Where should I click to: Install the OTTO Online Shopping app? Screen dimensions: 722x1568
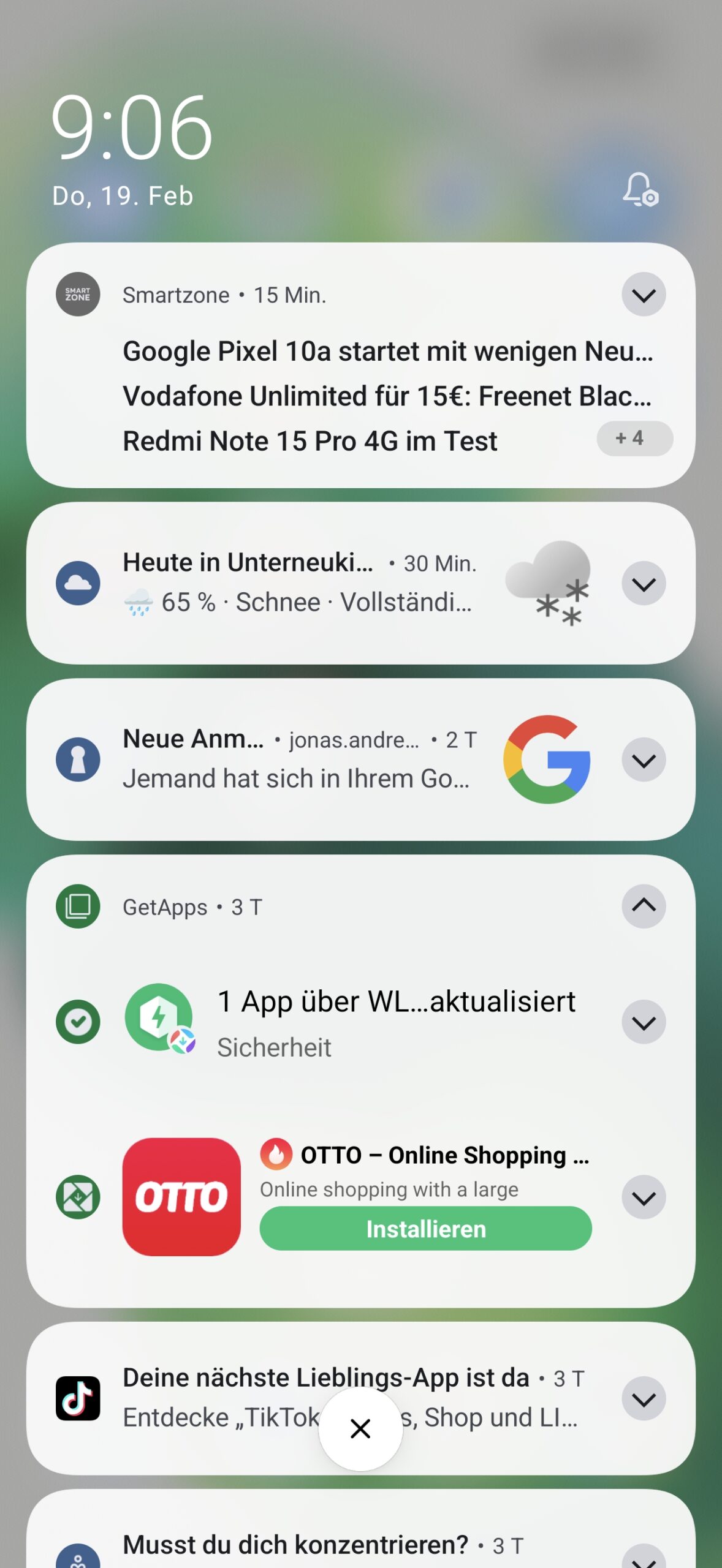pos(425,1229)
